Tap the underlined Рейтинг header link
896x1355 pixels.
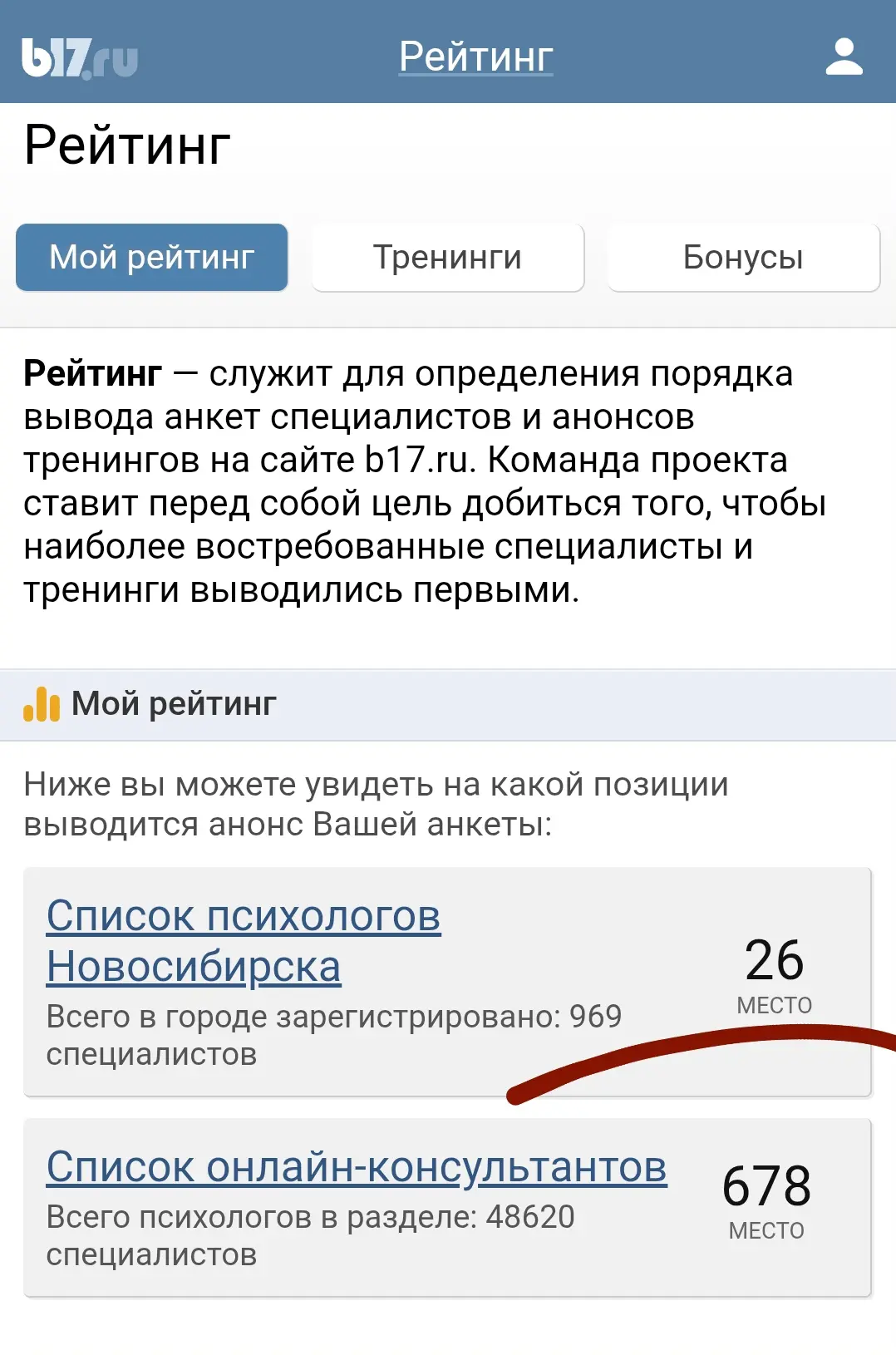point(475,57)
